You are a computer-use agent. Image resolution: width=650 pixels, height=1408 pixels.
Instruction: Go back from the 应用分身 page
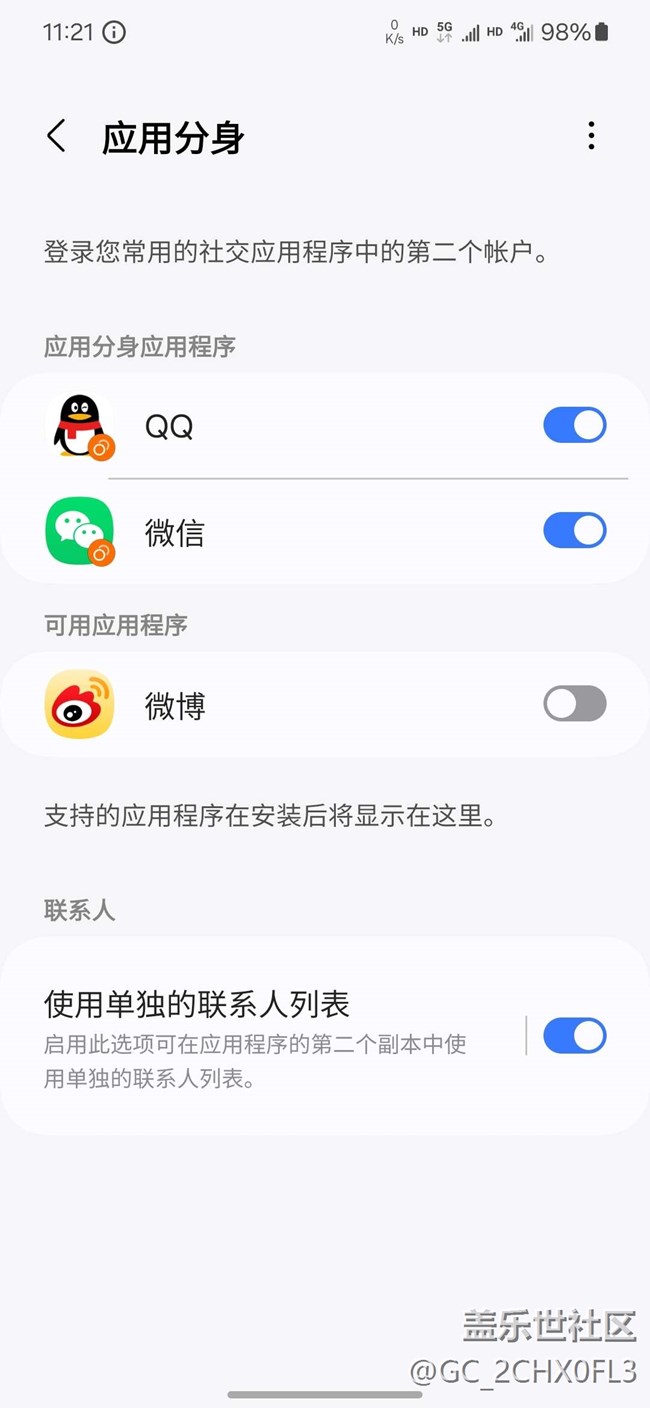pyautogui.click(x=56, y=136)
